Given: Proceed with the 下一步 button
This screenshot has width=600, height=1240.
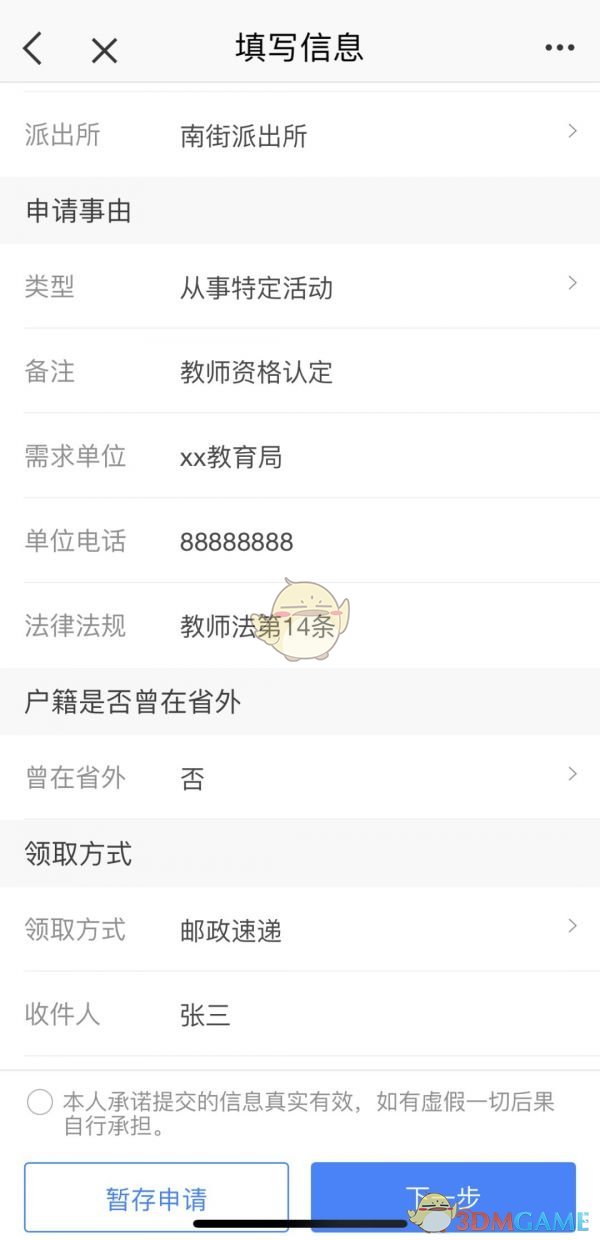Looking at the screenshot, I should [x=443, y=1196].
